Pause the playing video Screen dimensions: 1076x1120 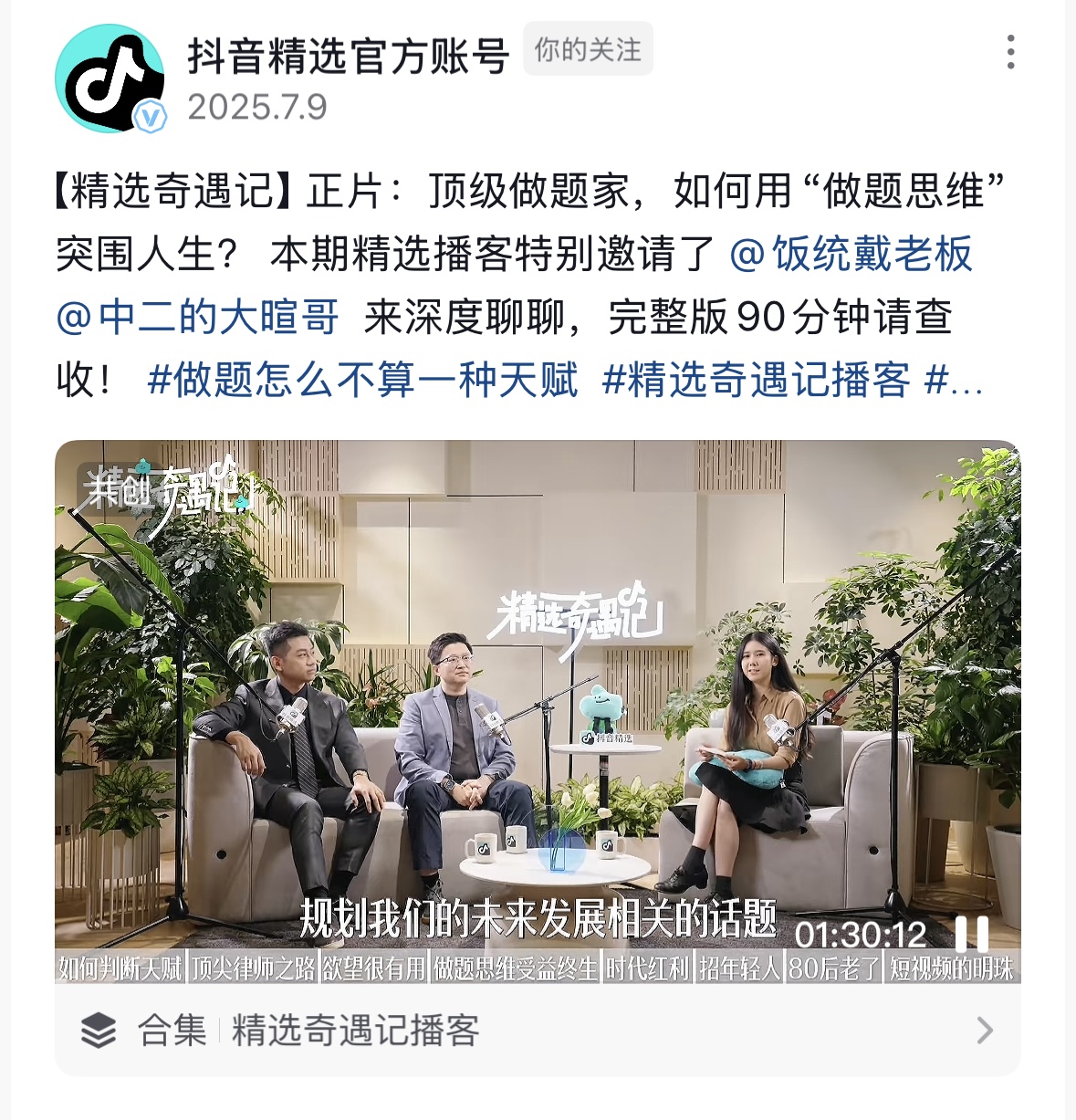coord(971,934)
